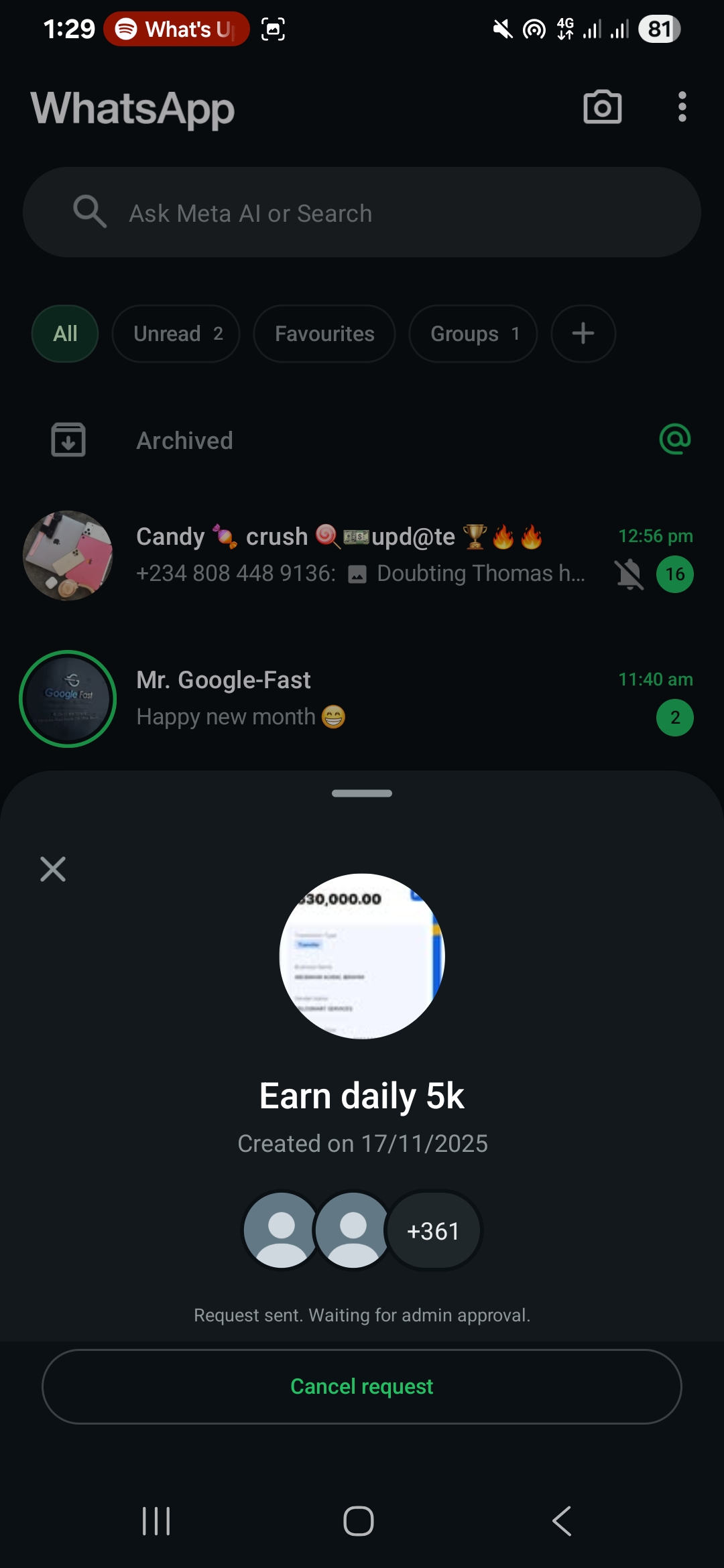Add a new chat list filter
The image size is (724, 1568).
click(583, 334)
